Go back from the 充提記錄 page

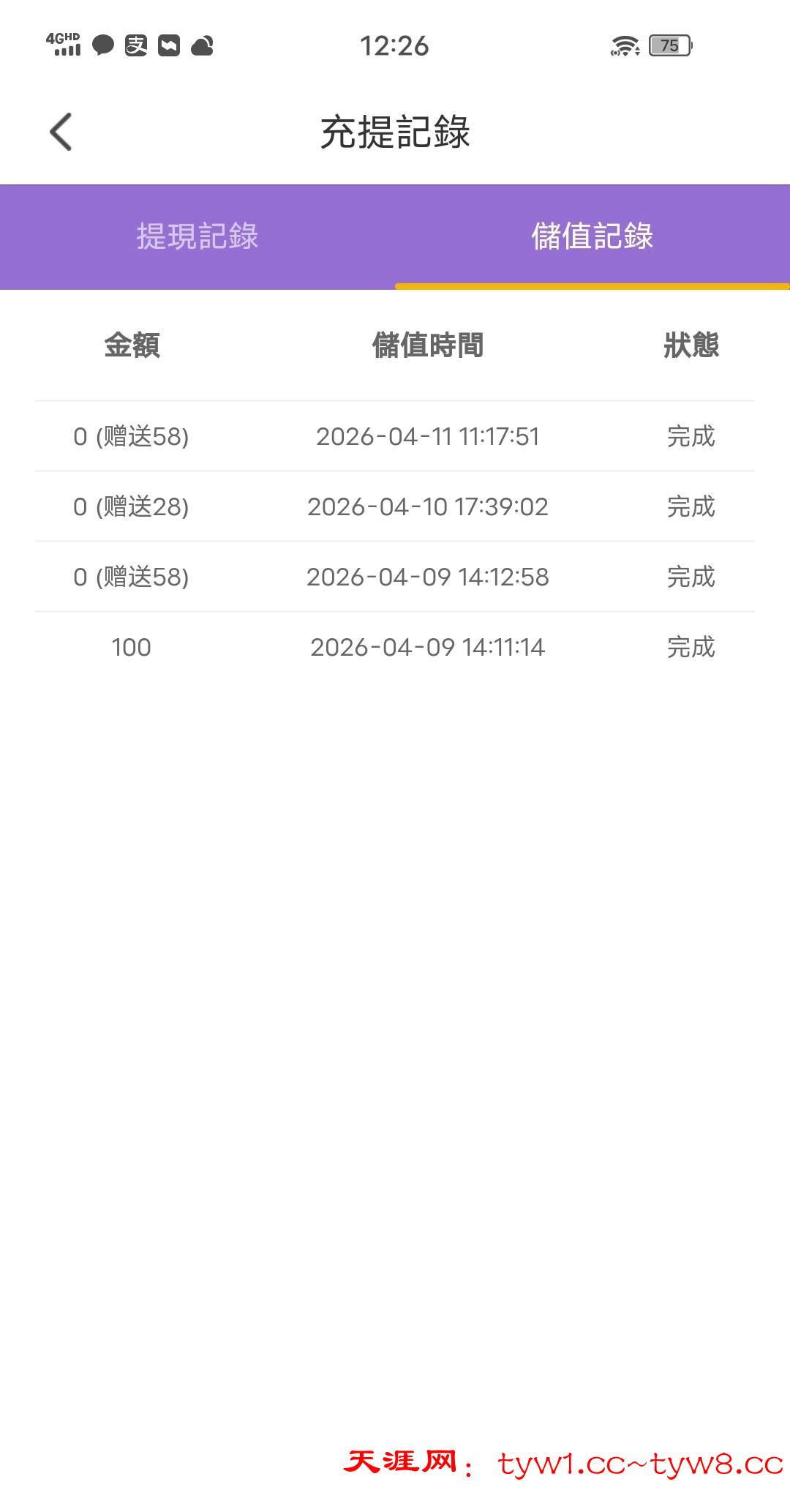pyautogui.click(x=61, y=132)
